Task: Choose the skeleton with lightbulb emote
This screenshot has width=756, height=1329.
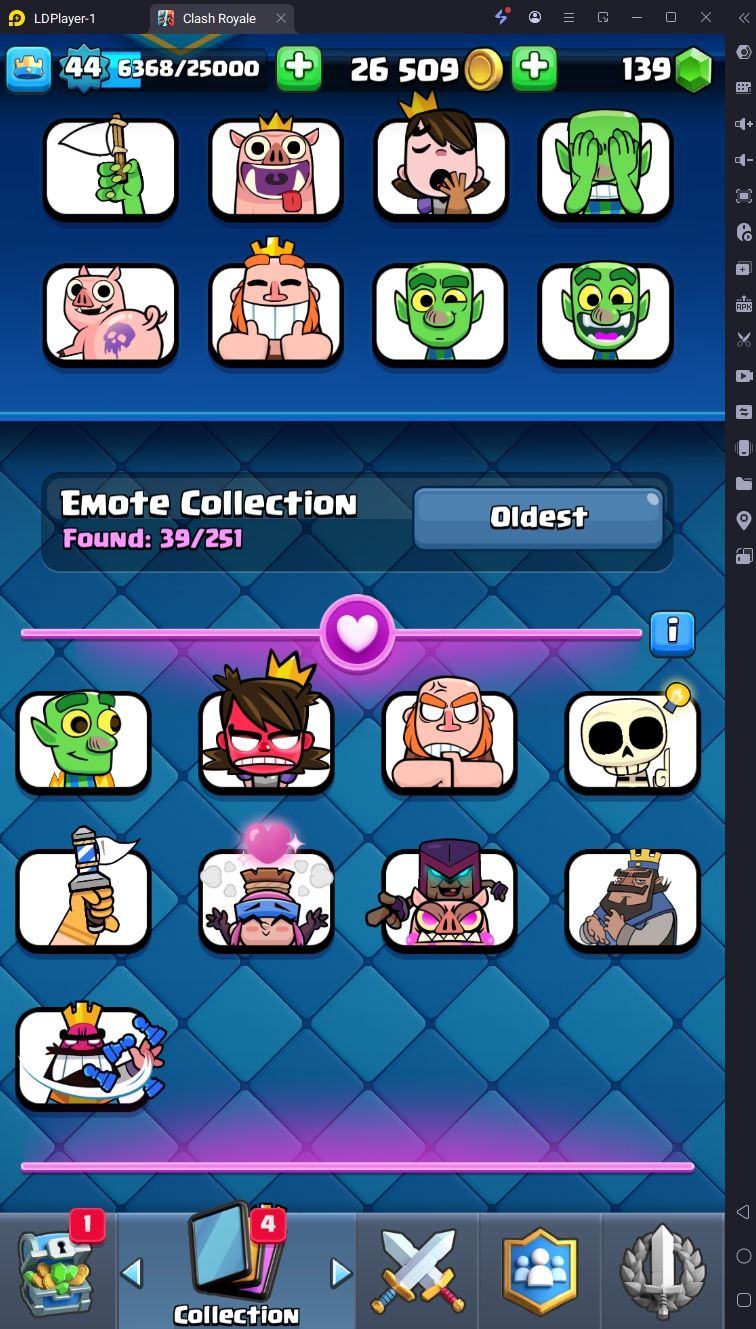Action: click(x=632, y=742)
